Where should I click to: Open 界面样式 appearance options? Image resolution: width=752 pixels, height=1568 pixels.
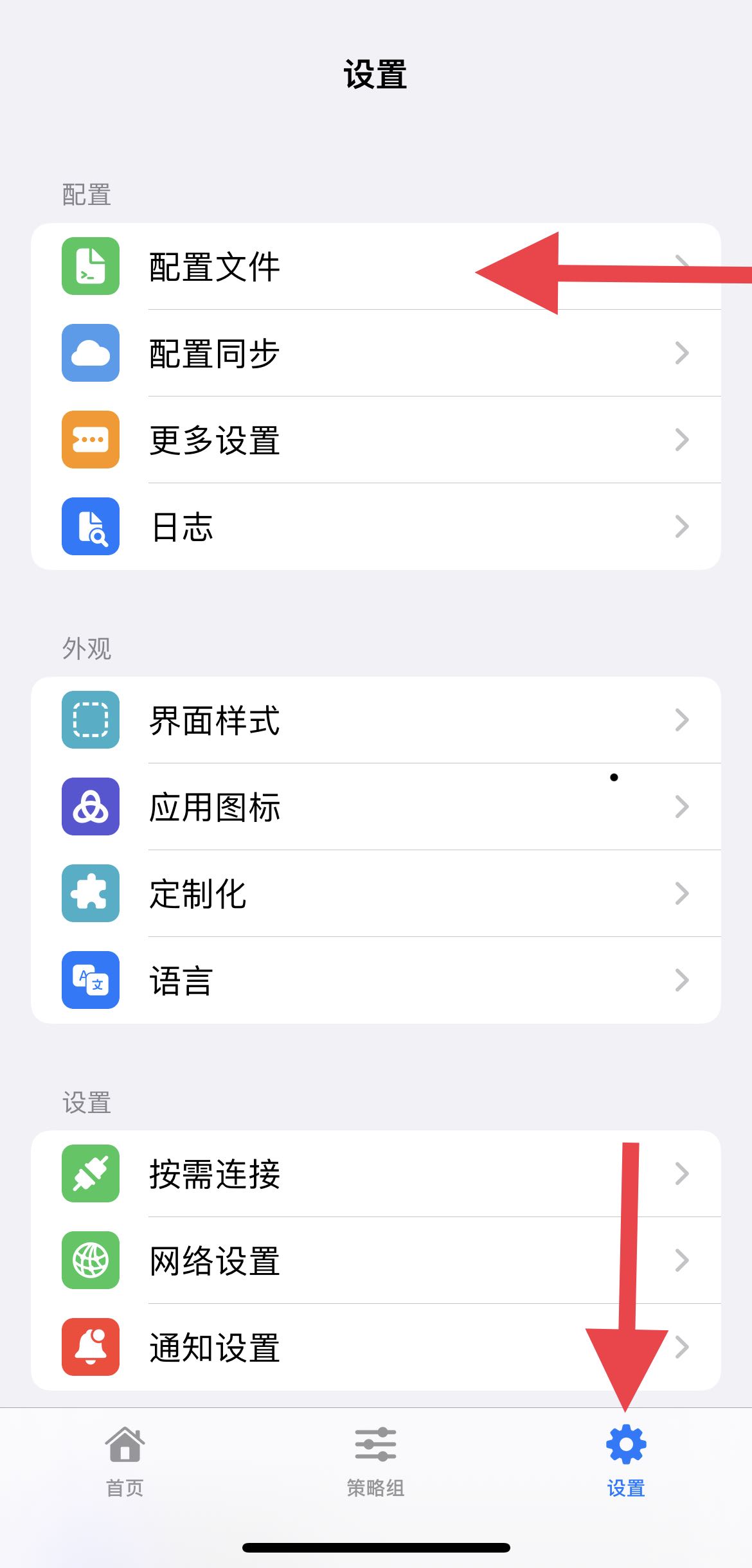click(376, 720)
